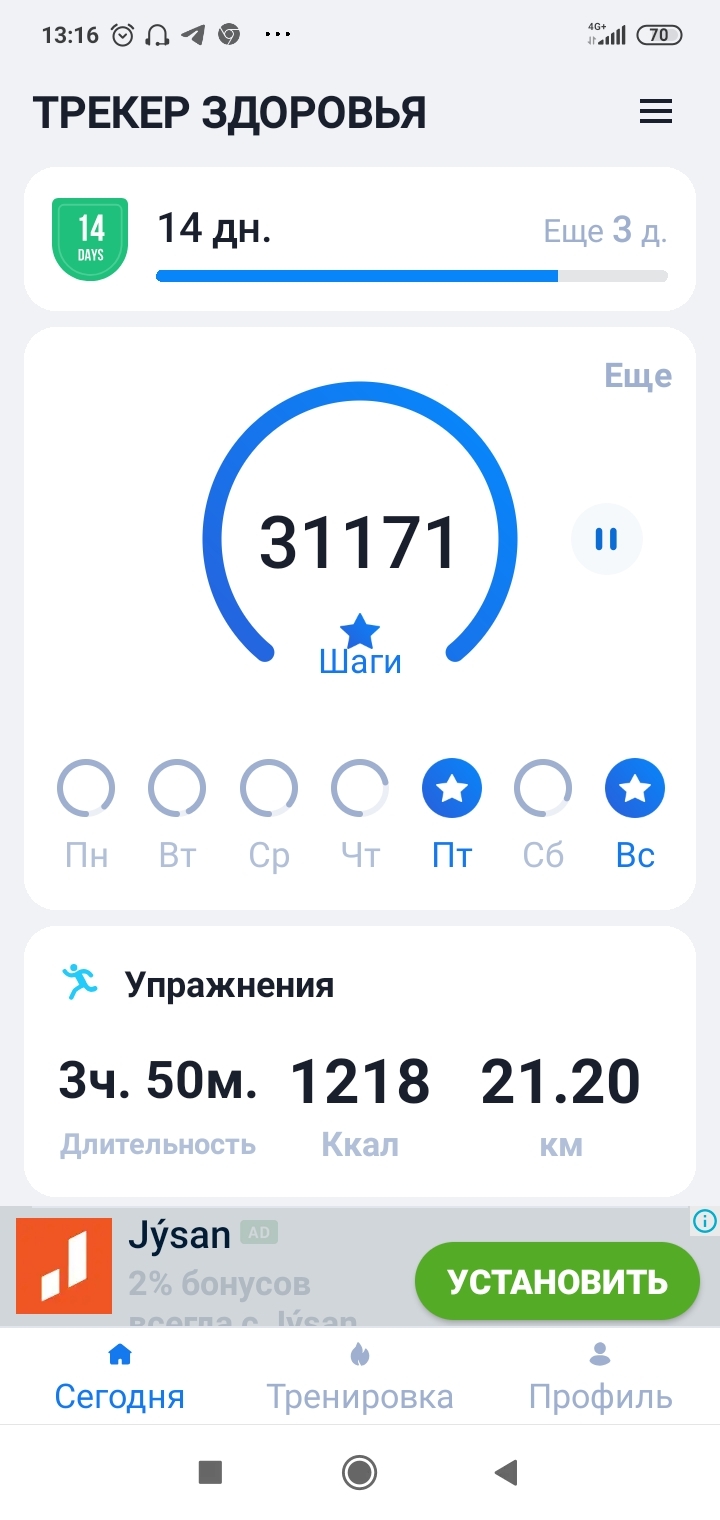720x1520 pixels.
Task: Switch to the Тренировка tab
Action: point(360,1376)
